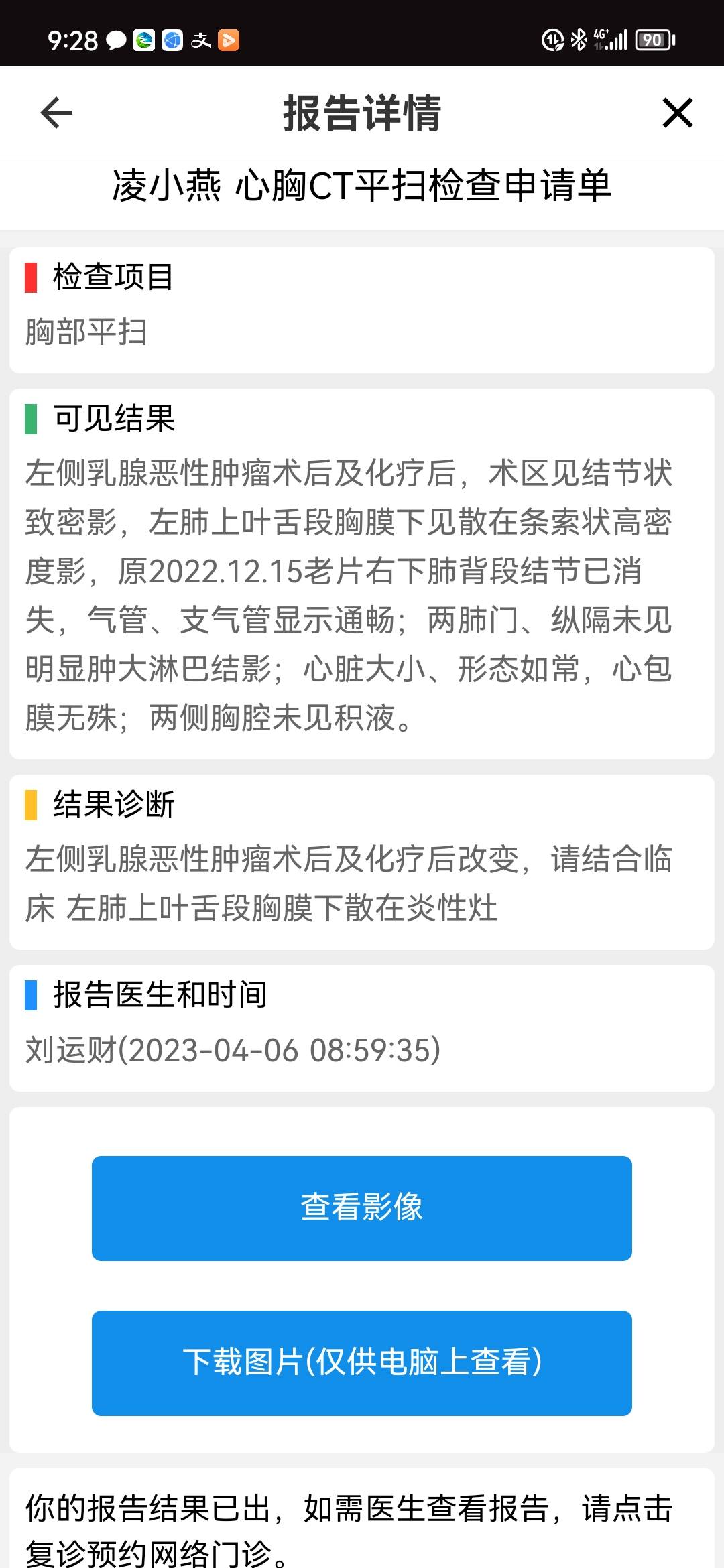
Task: Tap the red marker beside 检查项目
Action: tap(29, 277)
